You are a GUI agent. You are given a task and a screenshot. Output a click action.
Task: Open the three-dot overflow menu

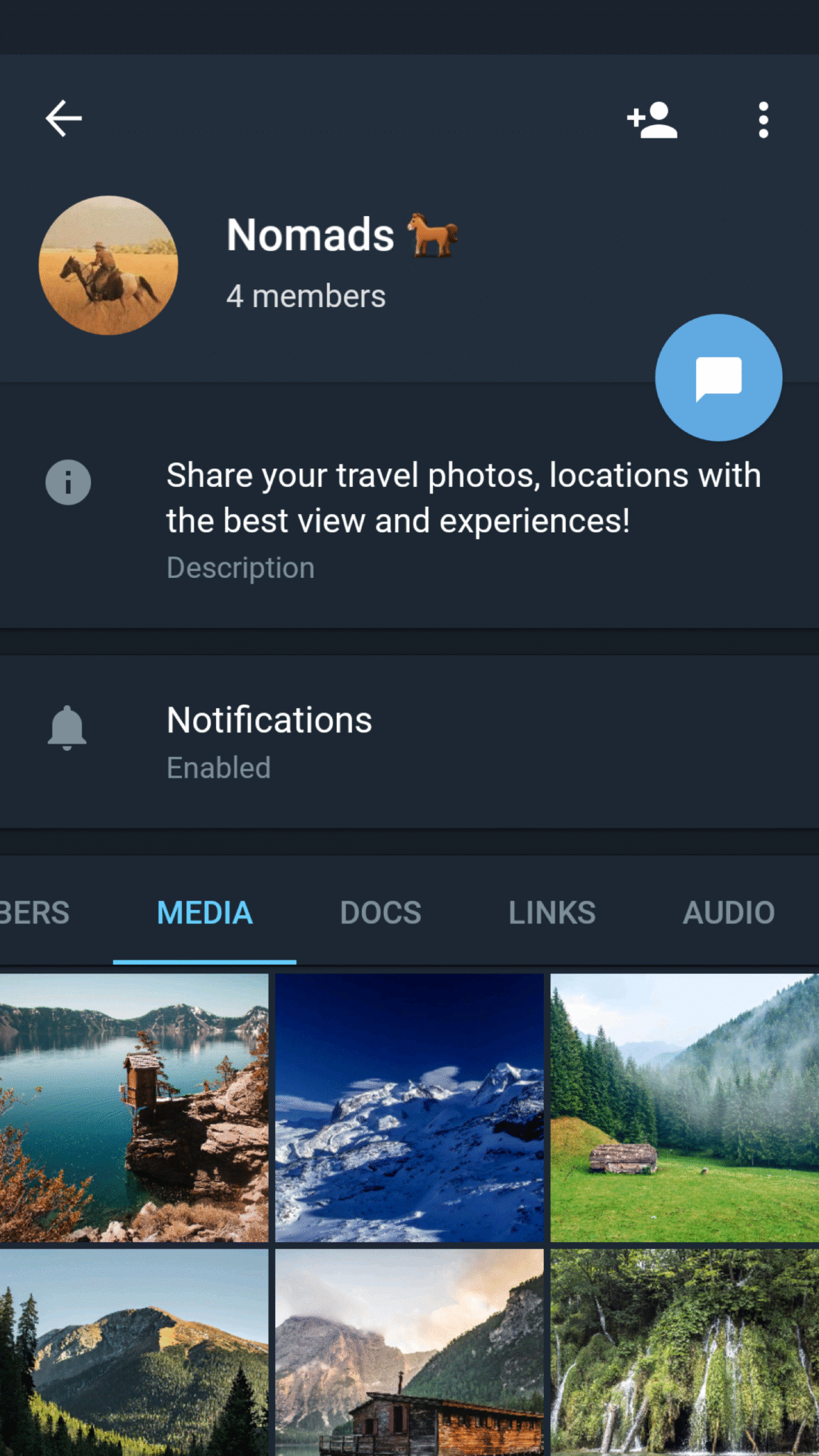[x=763, y=119]
